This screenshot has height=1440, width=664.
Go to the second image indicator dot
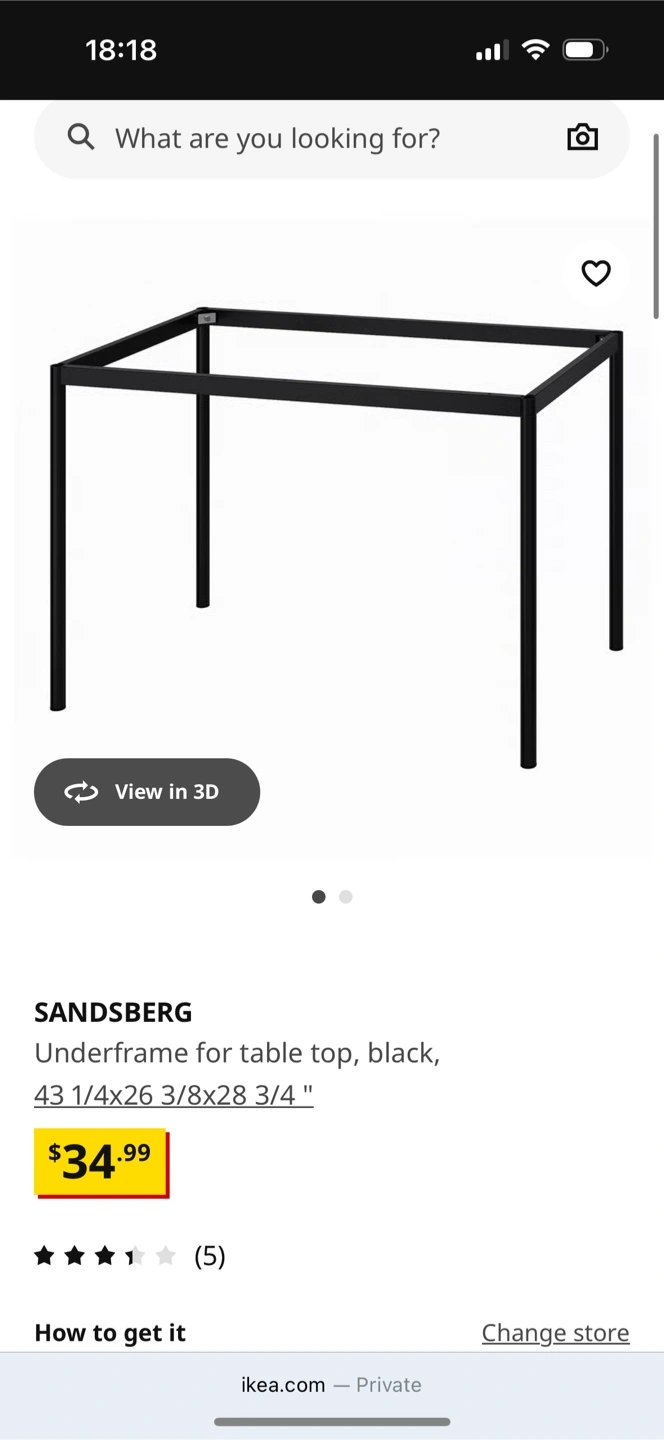346,897
